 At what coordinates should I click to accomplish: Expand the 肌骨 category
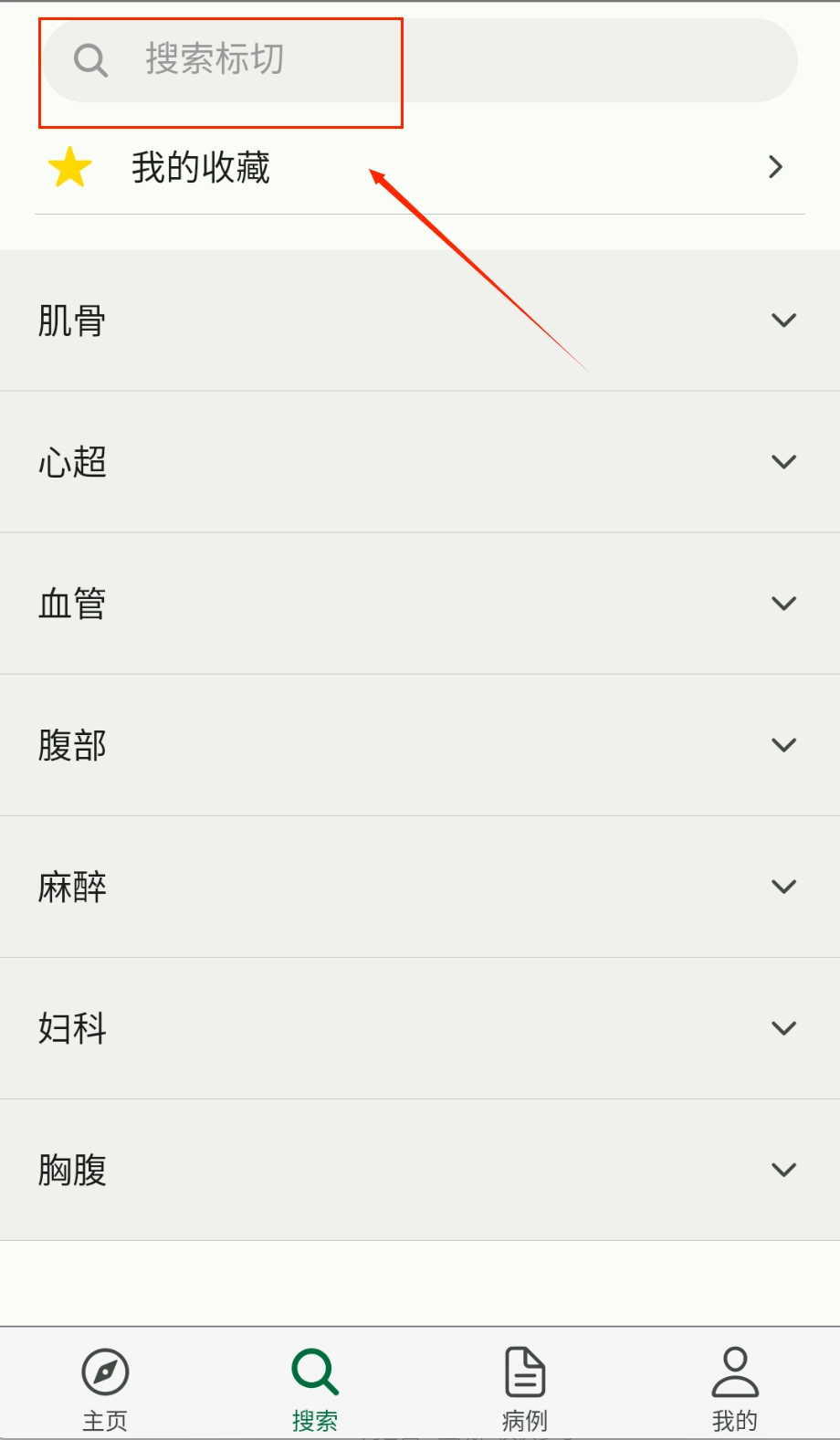click(x=420, y=321)
